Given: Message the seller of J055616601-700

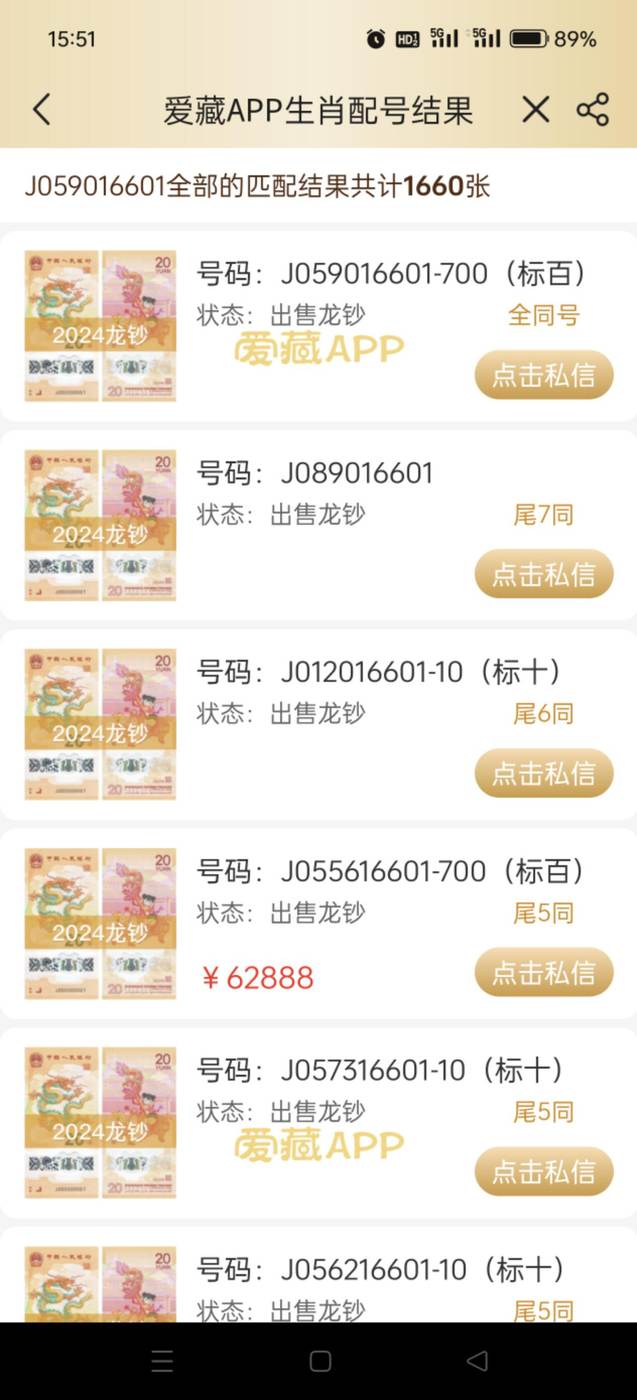Looking at the screenshot, I should (543, 972).
